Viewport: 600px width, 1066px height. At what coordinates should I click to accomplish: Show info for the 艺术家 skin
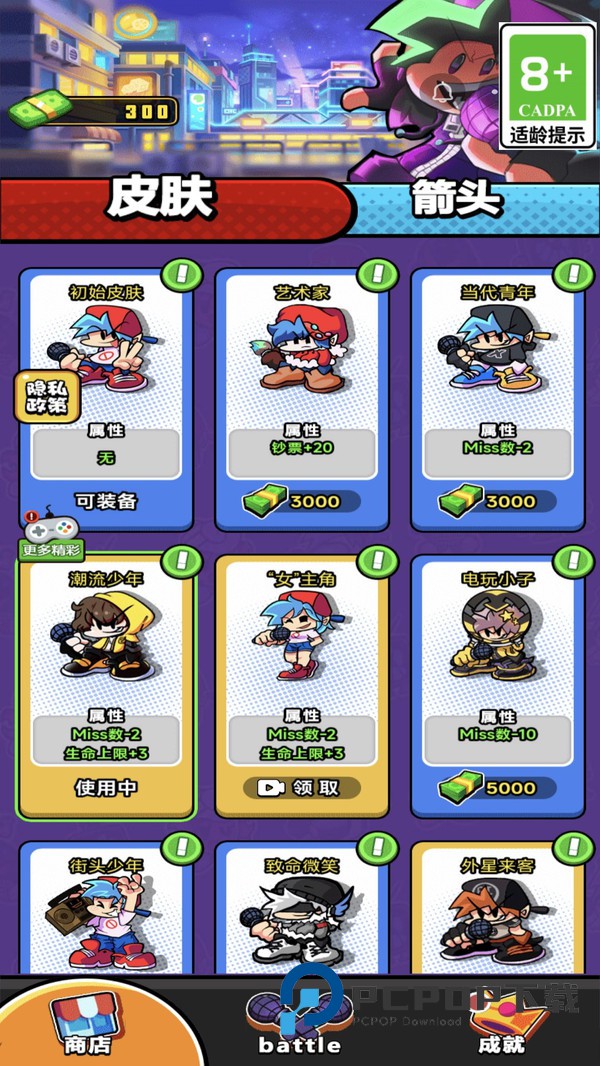pos(377,274)
